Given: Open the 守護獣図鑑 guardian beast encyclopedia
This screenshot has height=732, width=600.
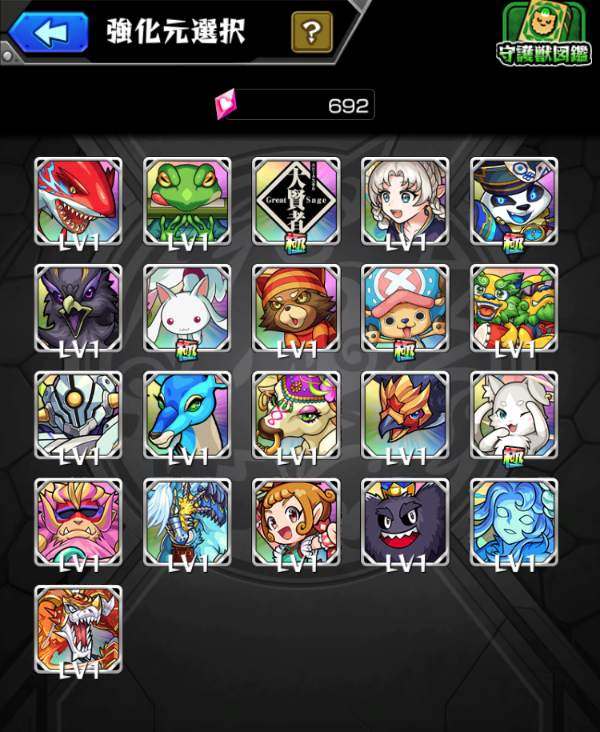Looking at the screenshot, I should (x=544, y=33).
